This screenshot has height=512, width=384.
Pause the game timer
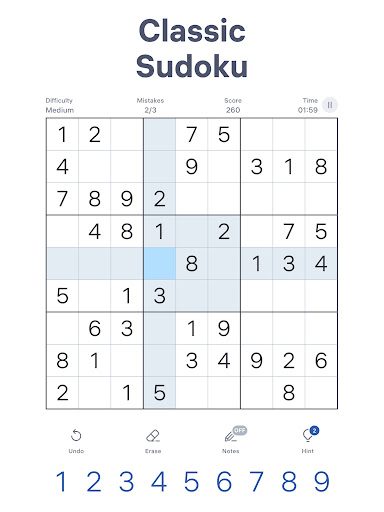click(x=330, y=105)
